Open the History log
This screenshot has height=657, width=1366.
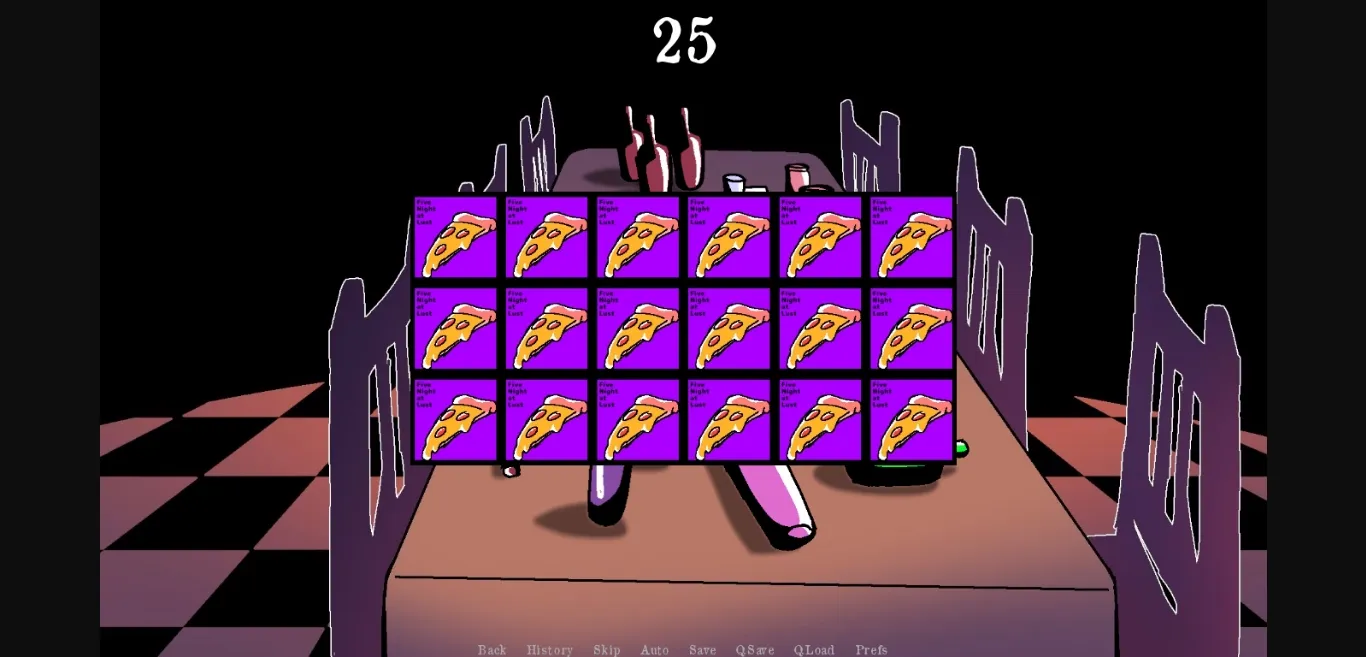pos(549,650)
